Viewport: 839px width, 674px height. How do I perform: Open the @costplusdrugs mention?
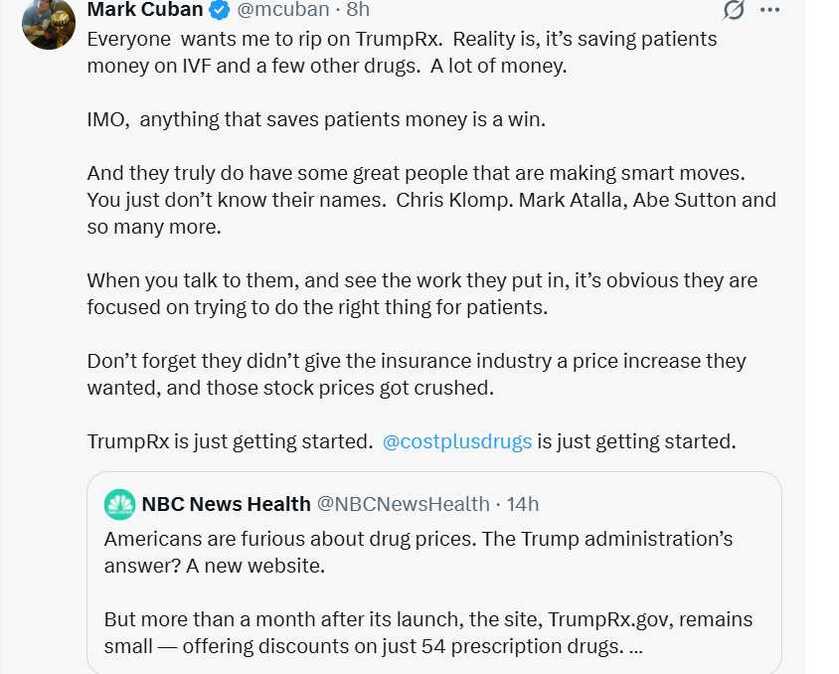[457, 441]
